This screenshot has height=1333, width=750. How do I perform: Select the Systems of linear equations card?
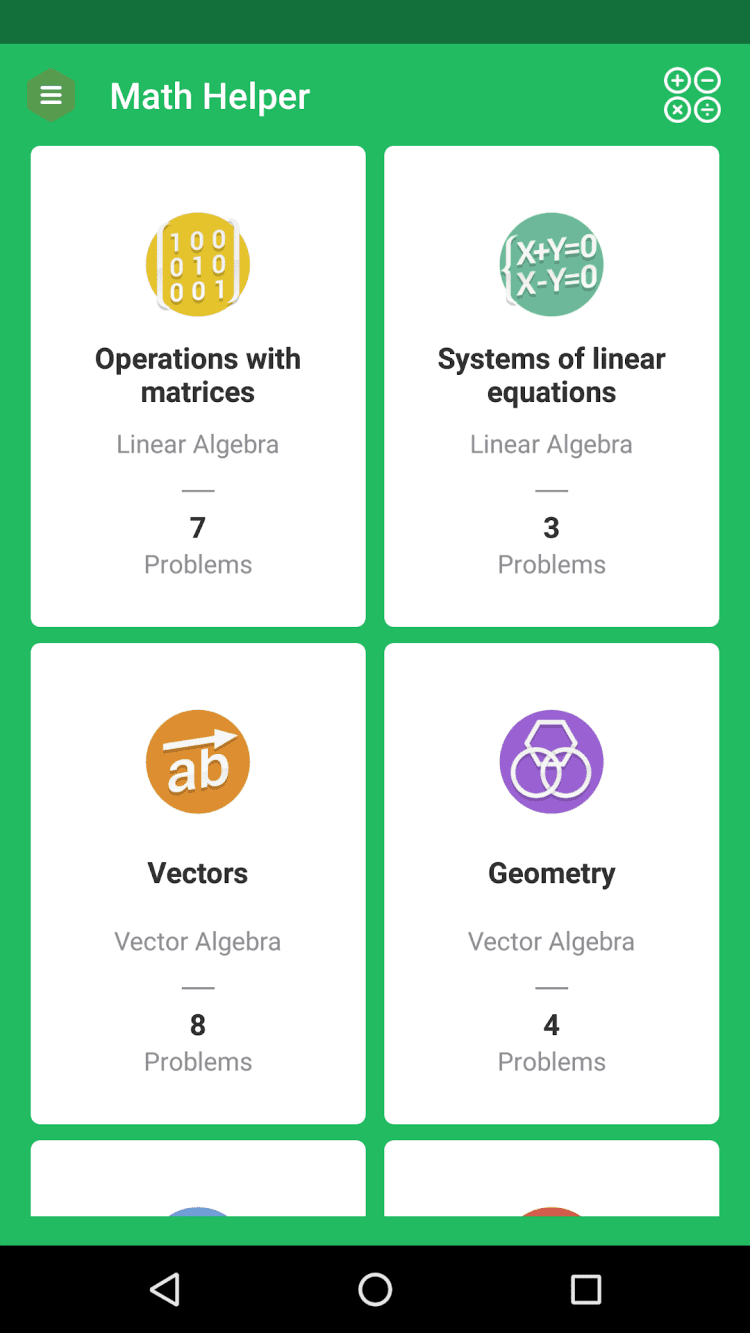552,386
